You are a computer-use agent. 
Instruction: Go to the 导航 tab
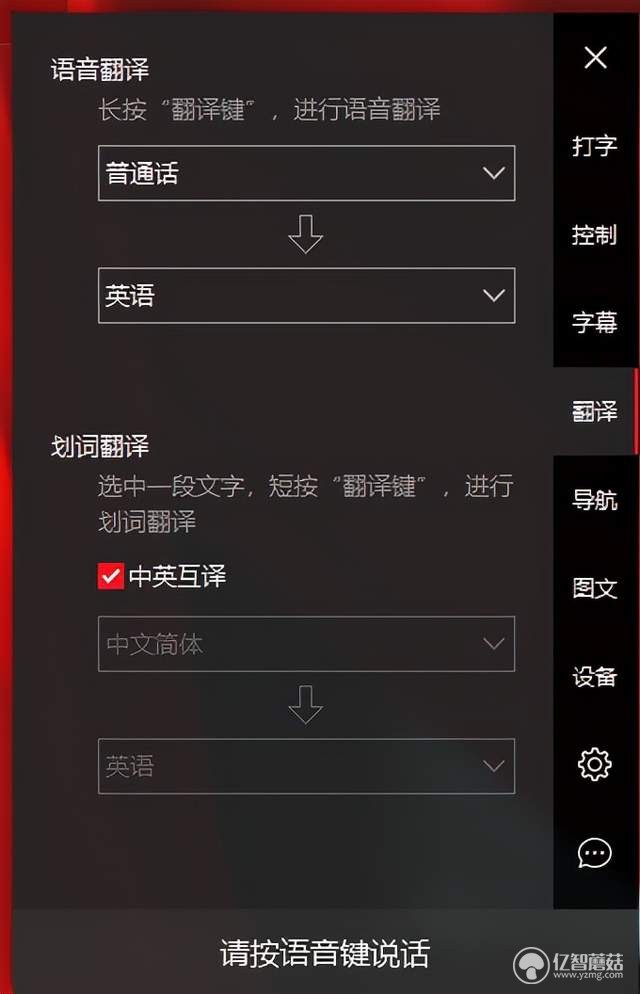pos(595,500)
